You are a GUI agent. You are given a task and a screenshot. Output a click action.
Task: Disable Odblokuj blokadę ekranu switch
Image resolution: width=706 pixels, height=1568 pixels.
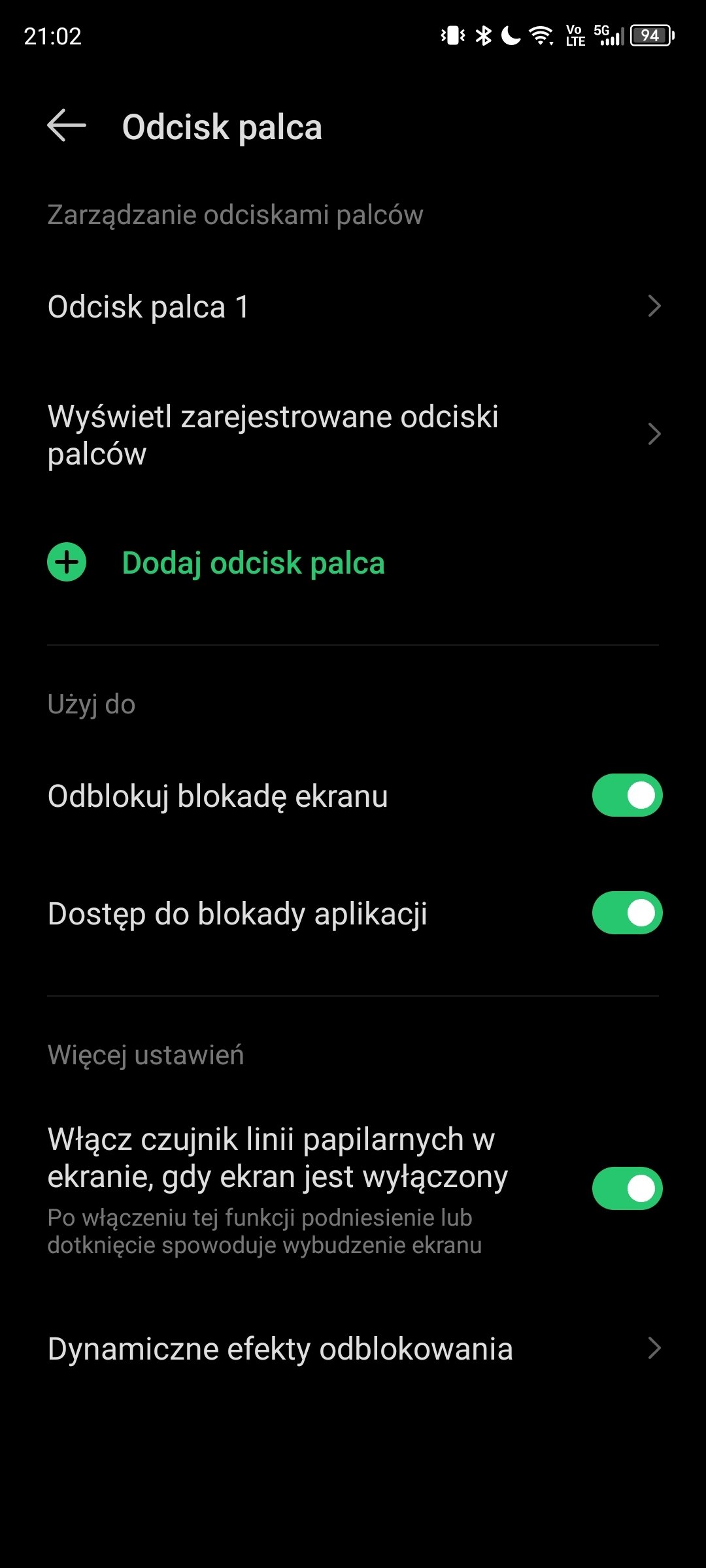coord(627,795)
